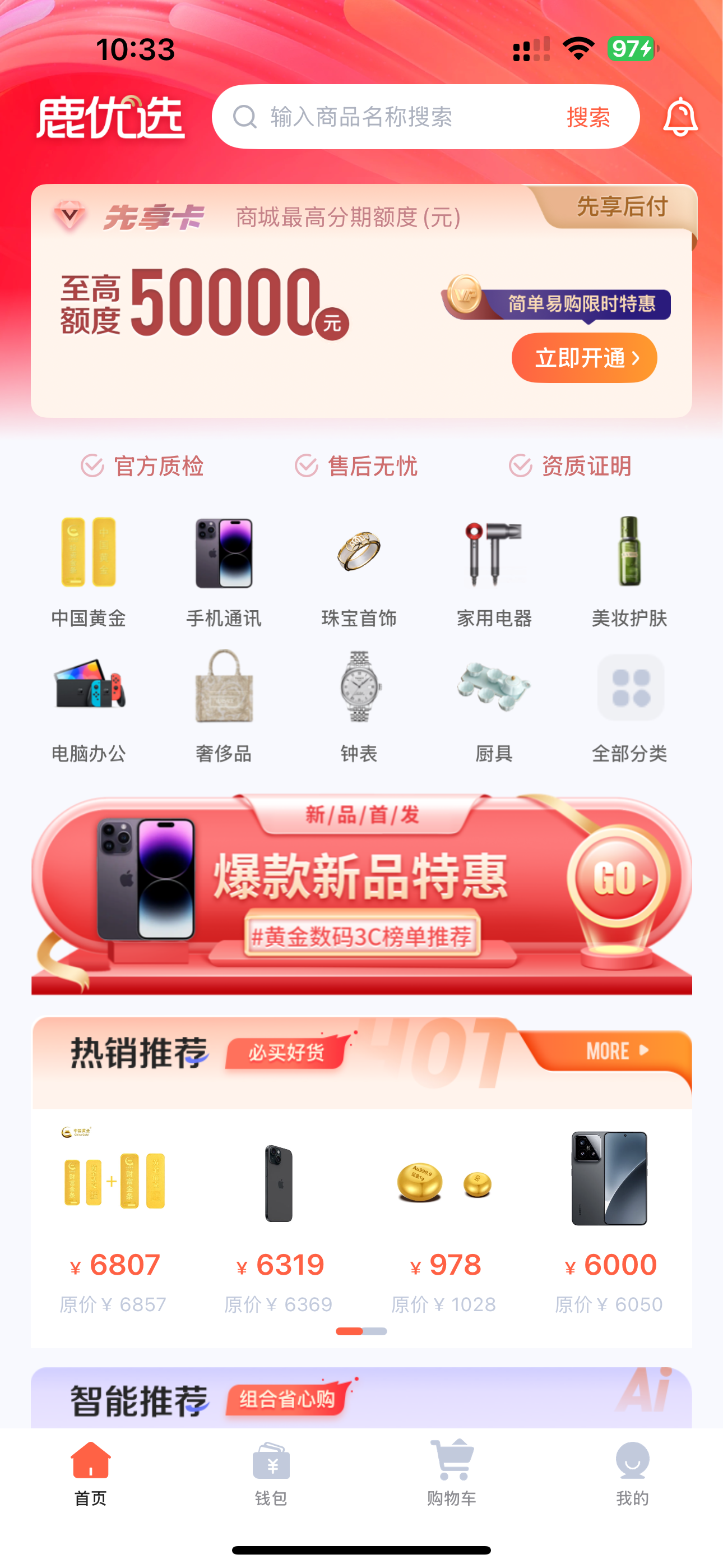The height and width of the screenshot is (1568, 723).
Task: Tap the red 搜索 button
Action: coord(588,117)
